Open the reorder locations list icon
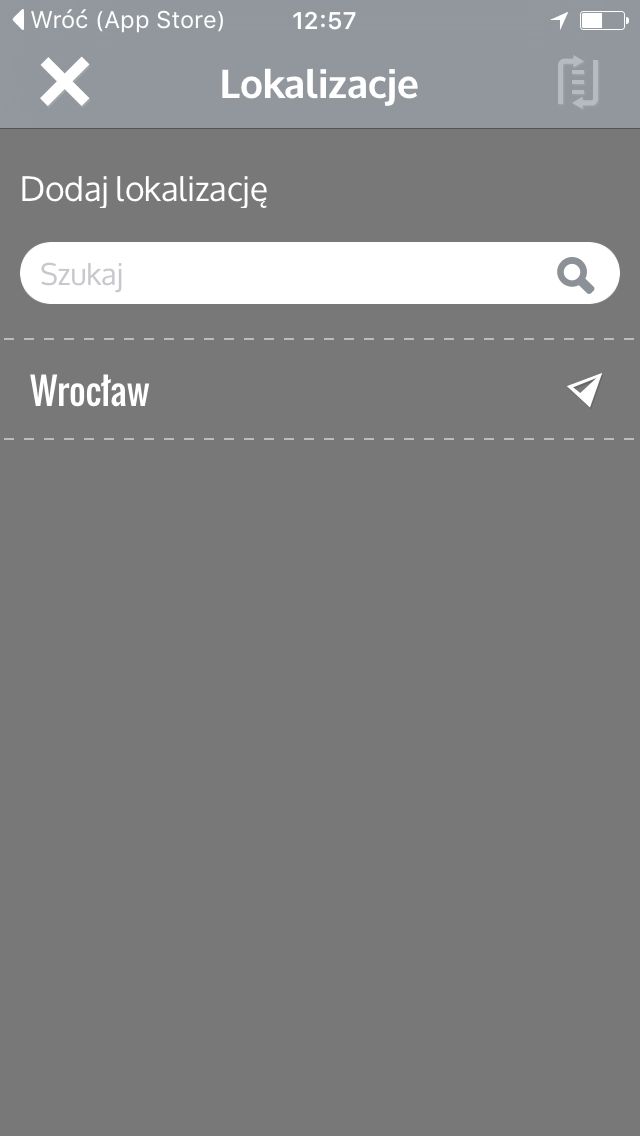Screen dimensions: 640x1136 (x=578, y=83)
